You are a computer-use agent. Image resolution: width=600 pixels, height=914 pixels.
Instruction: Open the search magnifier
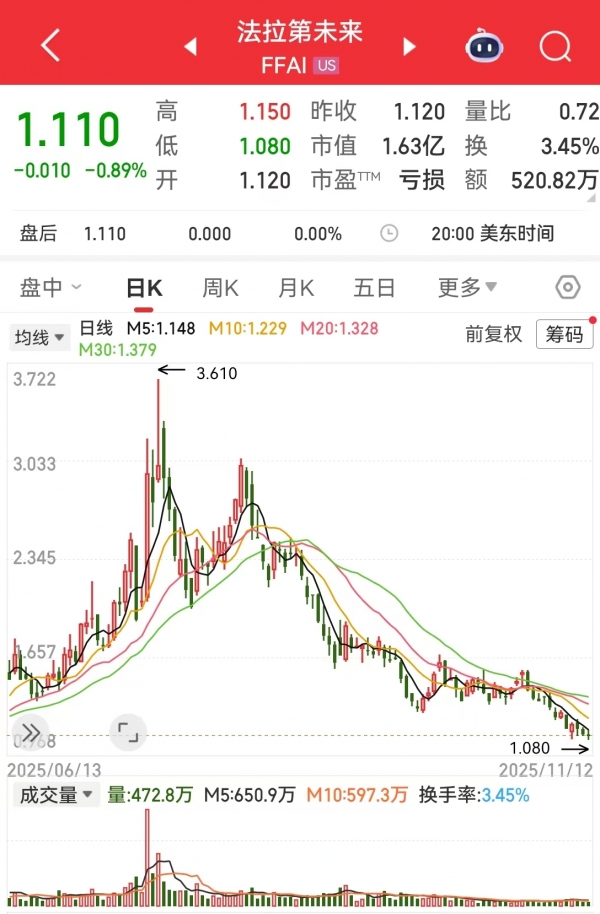pyautogui.click(x=553, y=45)
